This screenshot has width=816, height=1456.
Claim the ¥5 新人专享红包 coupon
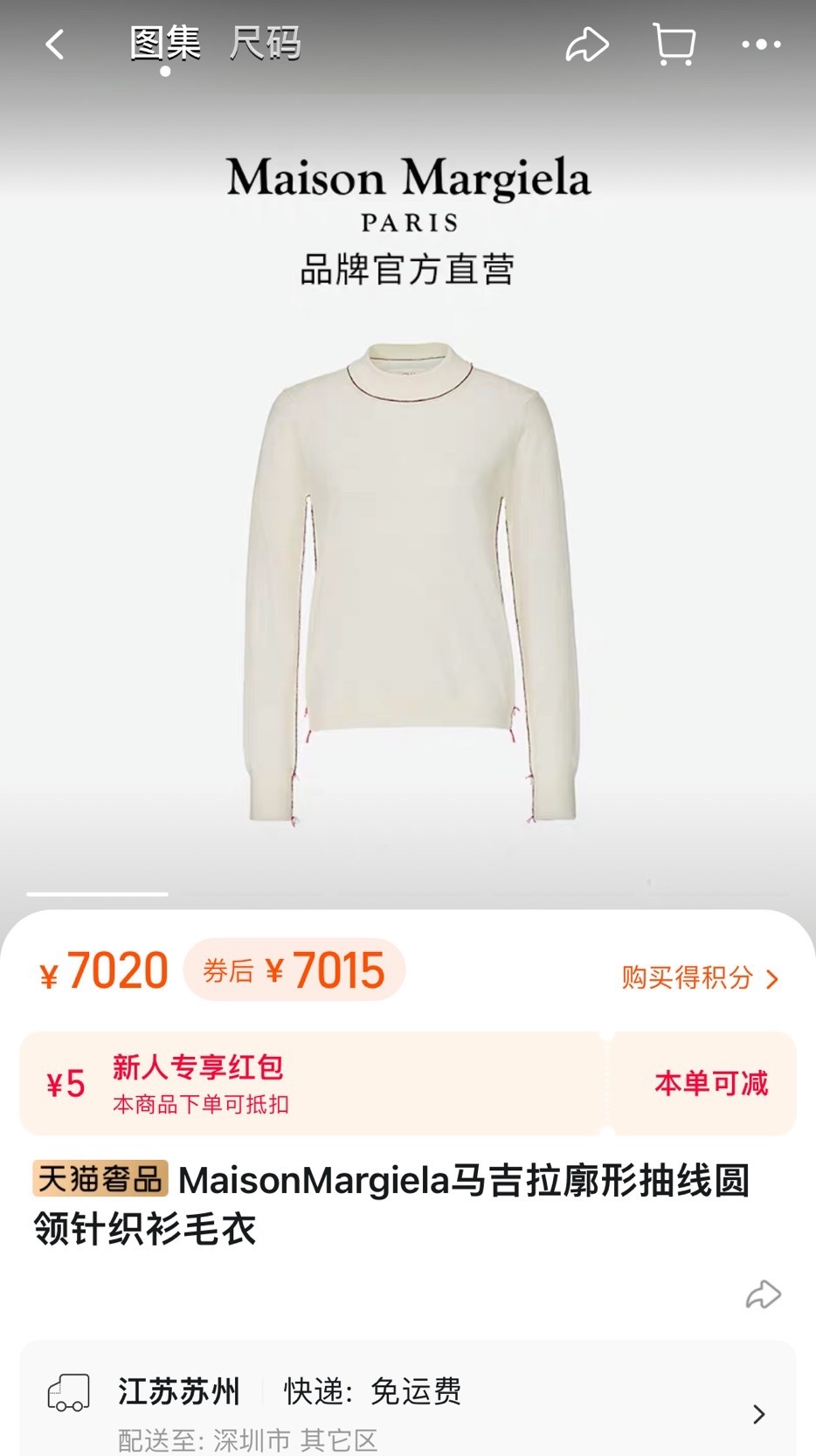(x=710, y=1083)
